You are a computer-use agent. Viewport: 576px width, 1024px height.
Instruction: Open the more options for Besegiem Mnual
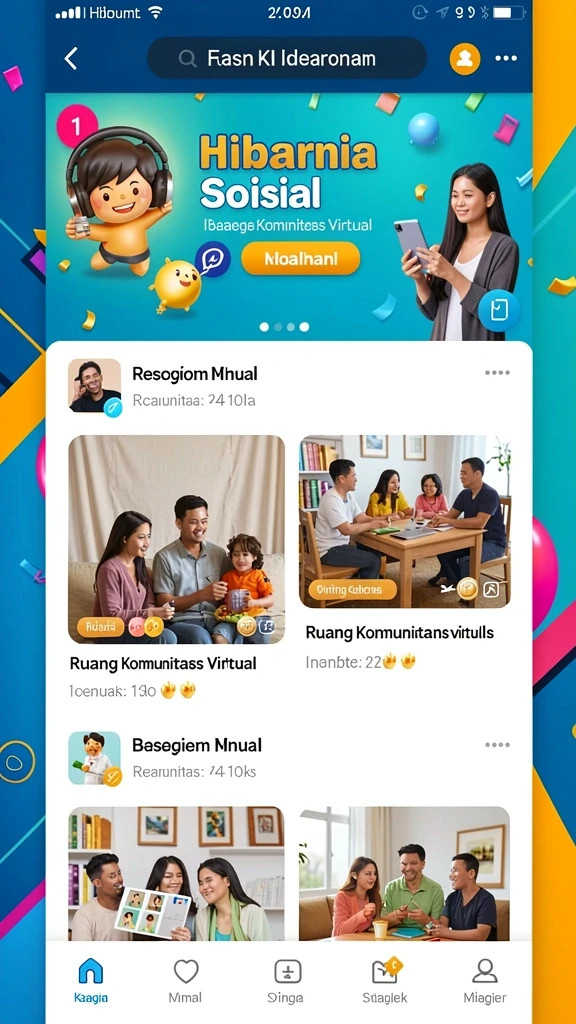tap(497, 744)
